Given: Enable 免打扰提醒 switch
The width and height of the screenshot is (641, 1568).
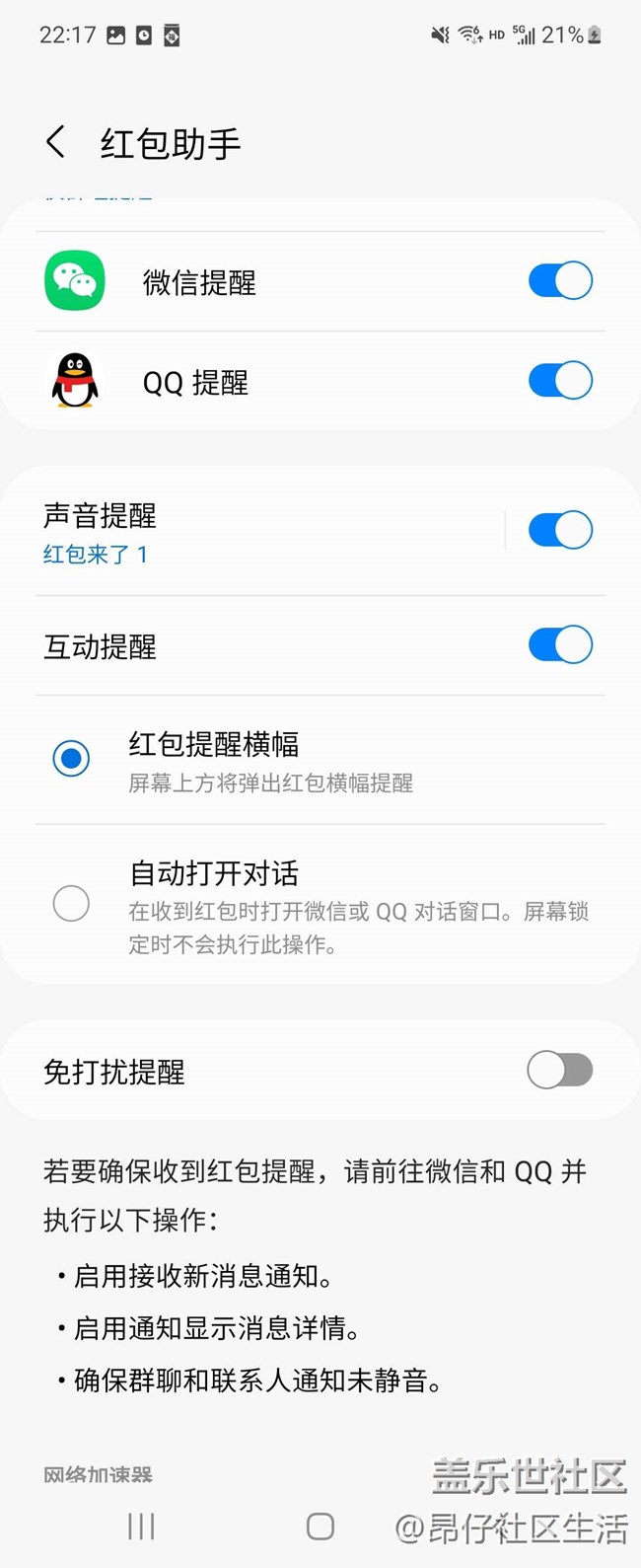Looking at the screenshot, I should 560,1071.
